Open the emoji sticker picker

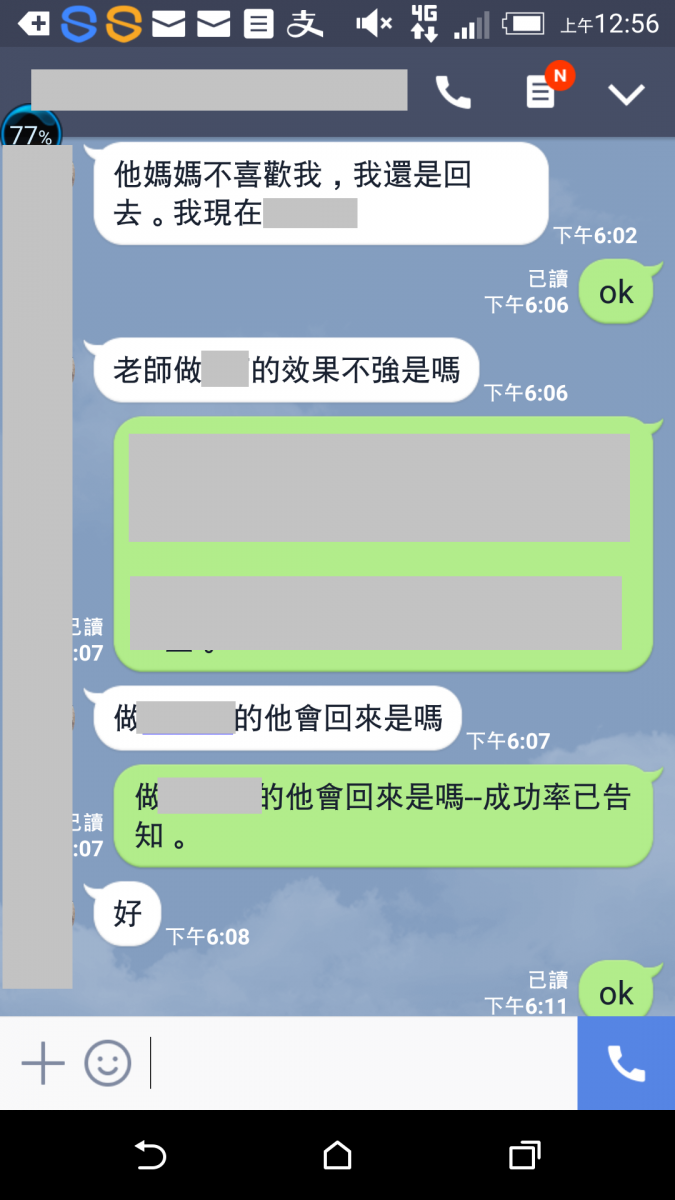108,1063
